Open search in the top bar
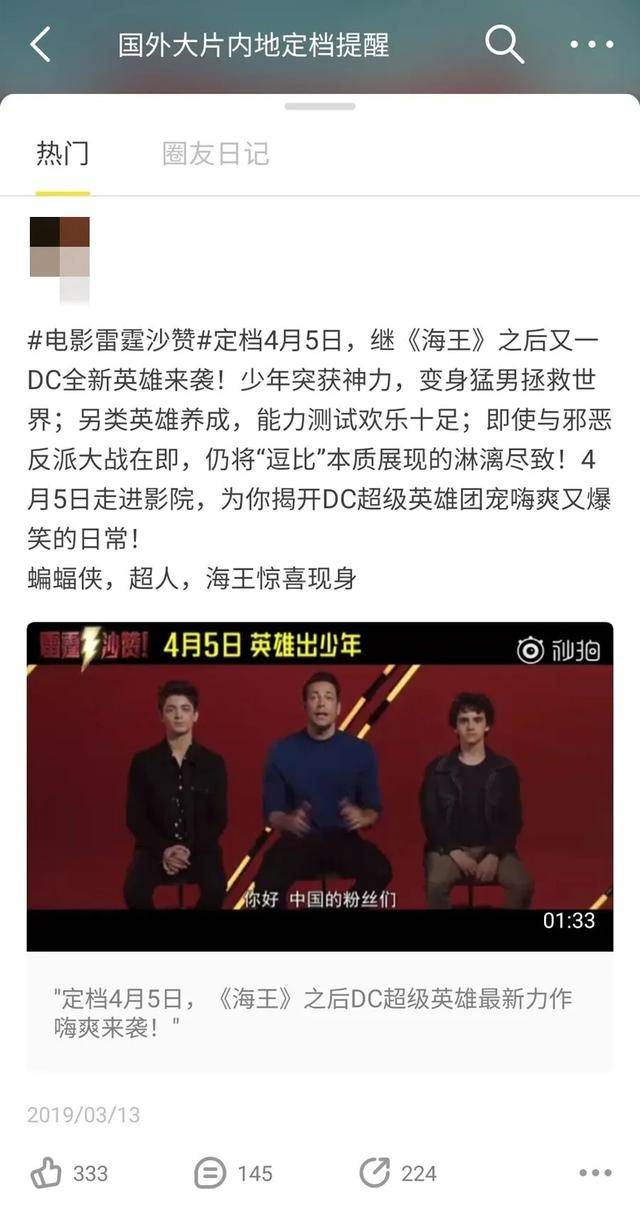This screenshot has width=640, height=1212. coord(504,45)
